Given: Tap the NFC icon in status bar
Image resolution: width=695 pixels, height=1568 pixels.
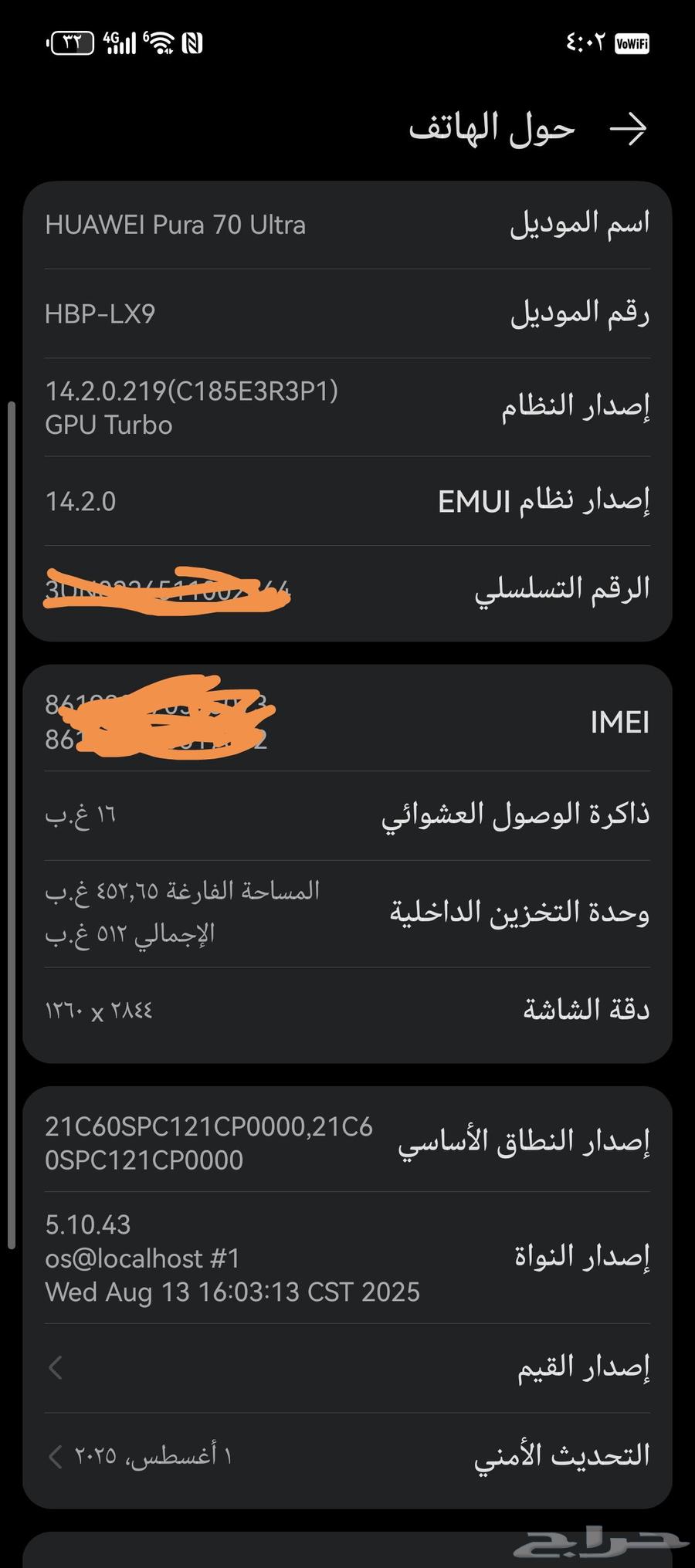Looking at the screenshot, I should tap(191, 43).
